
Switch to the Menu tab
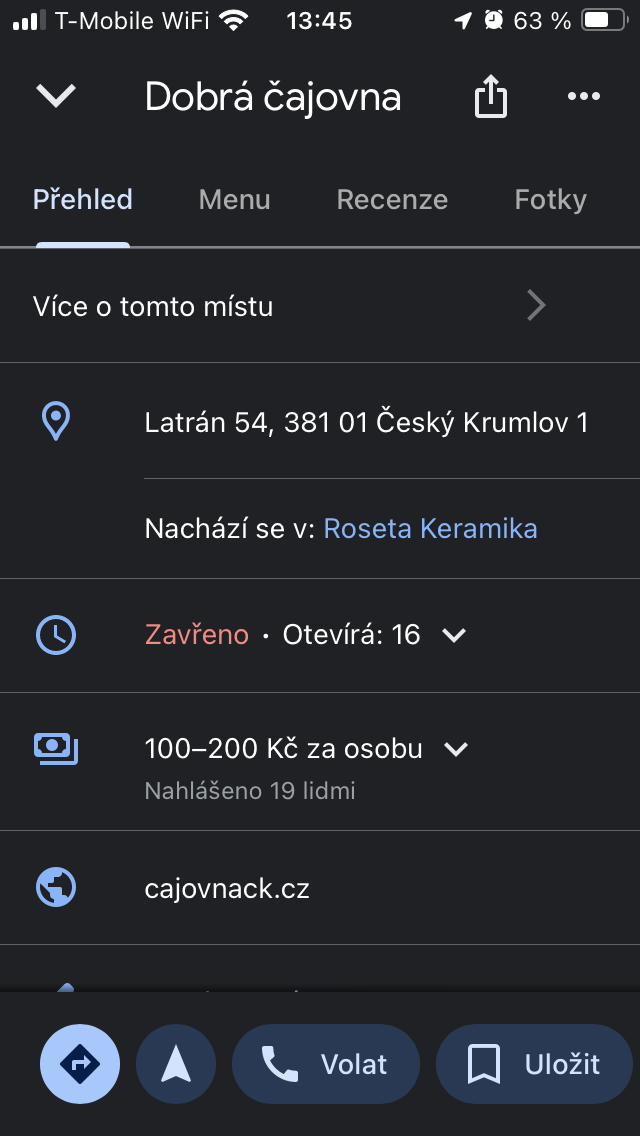point(234,200)
